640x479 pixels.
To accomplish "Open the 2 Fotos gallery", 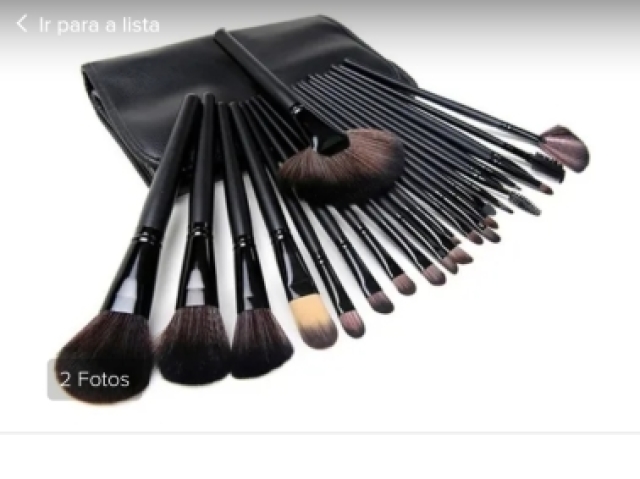I will tap(93, 380).
